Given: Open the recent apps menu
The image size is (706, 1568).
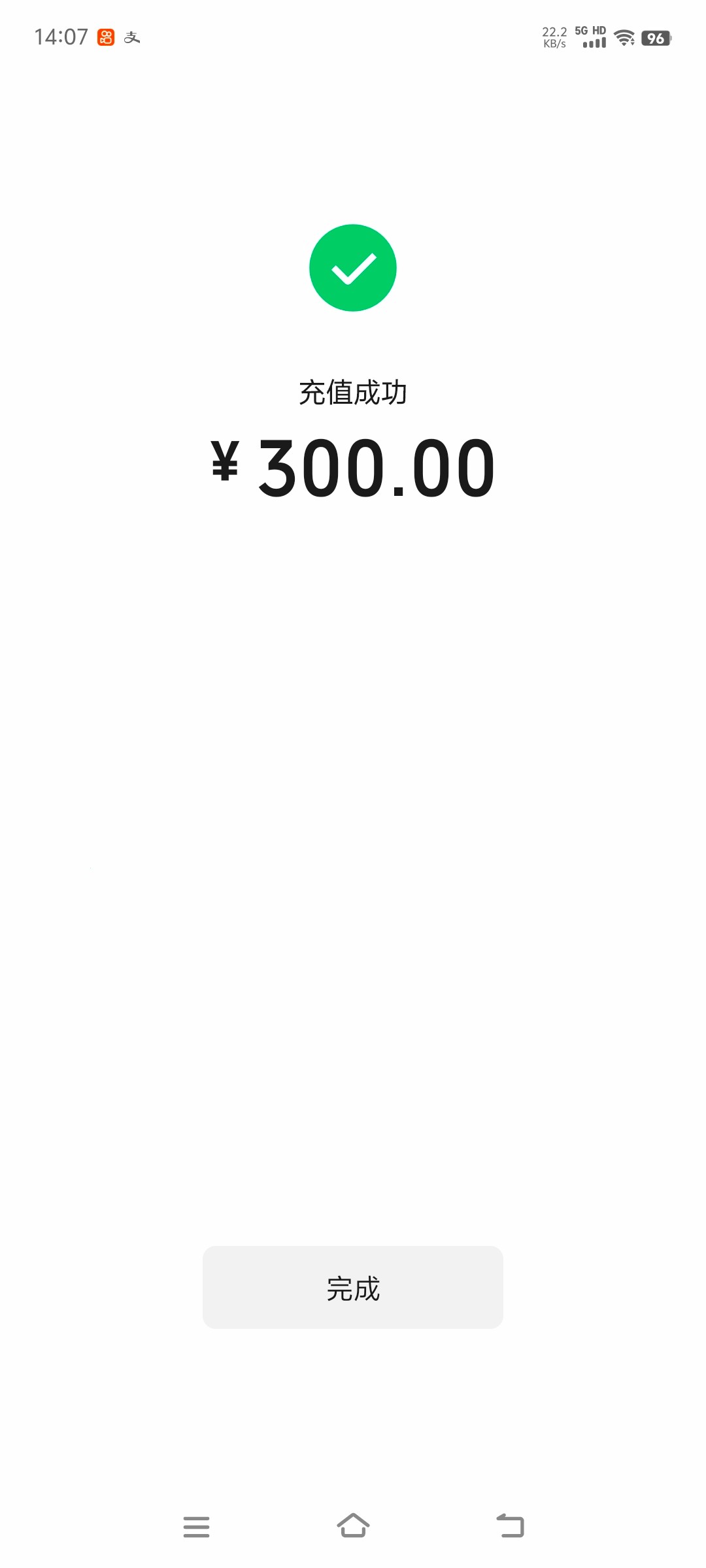Looking at the screenshot, I should pos(196,1526).
